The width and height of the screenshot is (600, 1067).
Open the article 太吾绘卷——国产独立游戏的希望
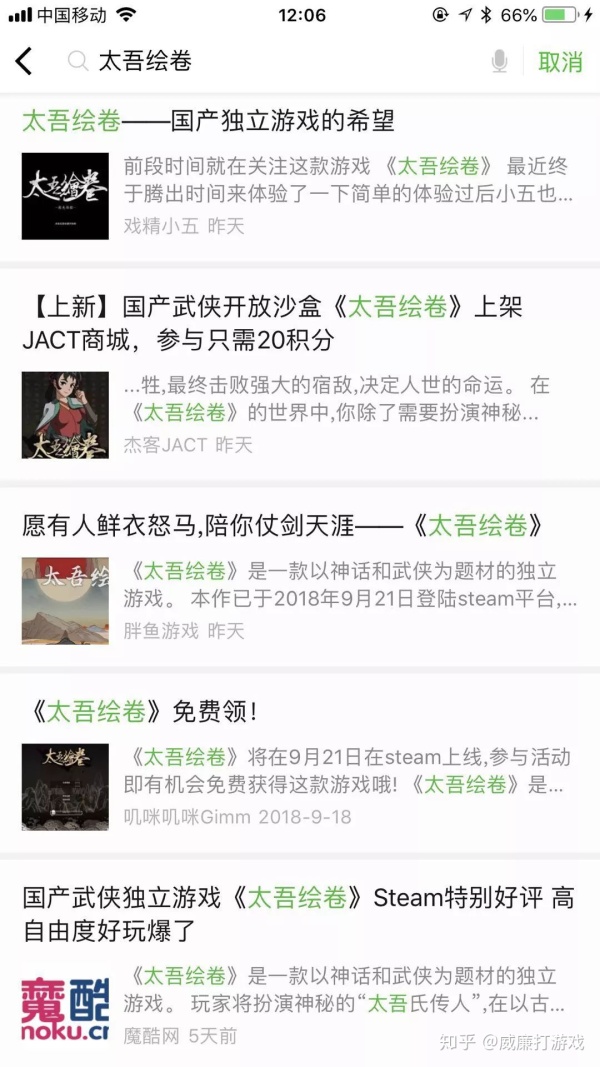pyautogui.click(x=208, y=122)
